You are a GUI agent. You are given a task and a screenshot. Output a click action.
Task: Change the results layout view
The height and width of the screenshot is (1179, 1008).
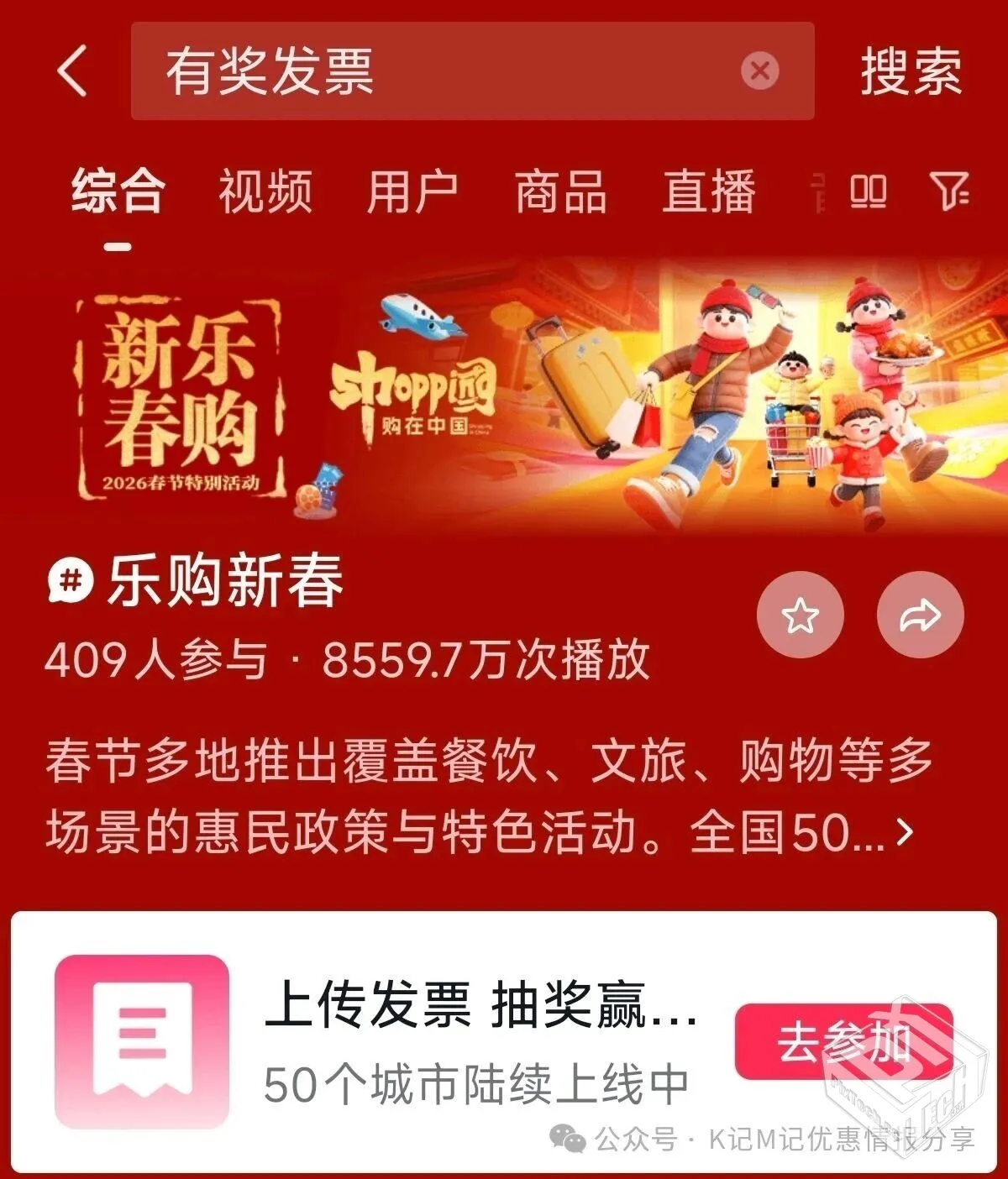869,191
